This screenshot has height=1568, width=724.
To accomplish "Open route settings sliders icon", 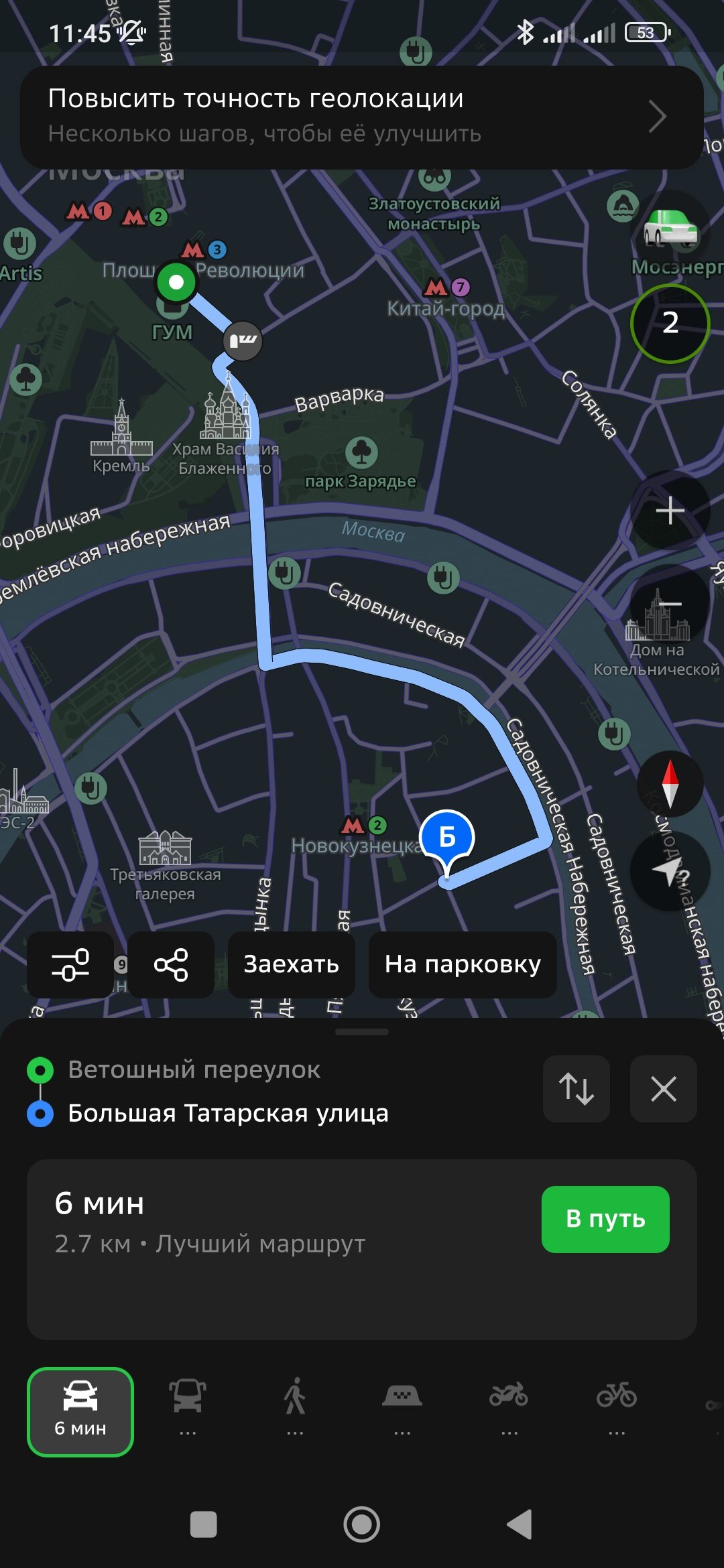I will click(x=70, y=964).
